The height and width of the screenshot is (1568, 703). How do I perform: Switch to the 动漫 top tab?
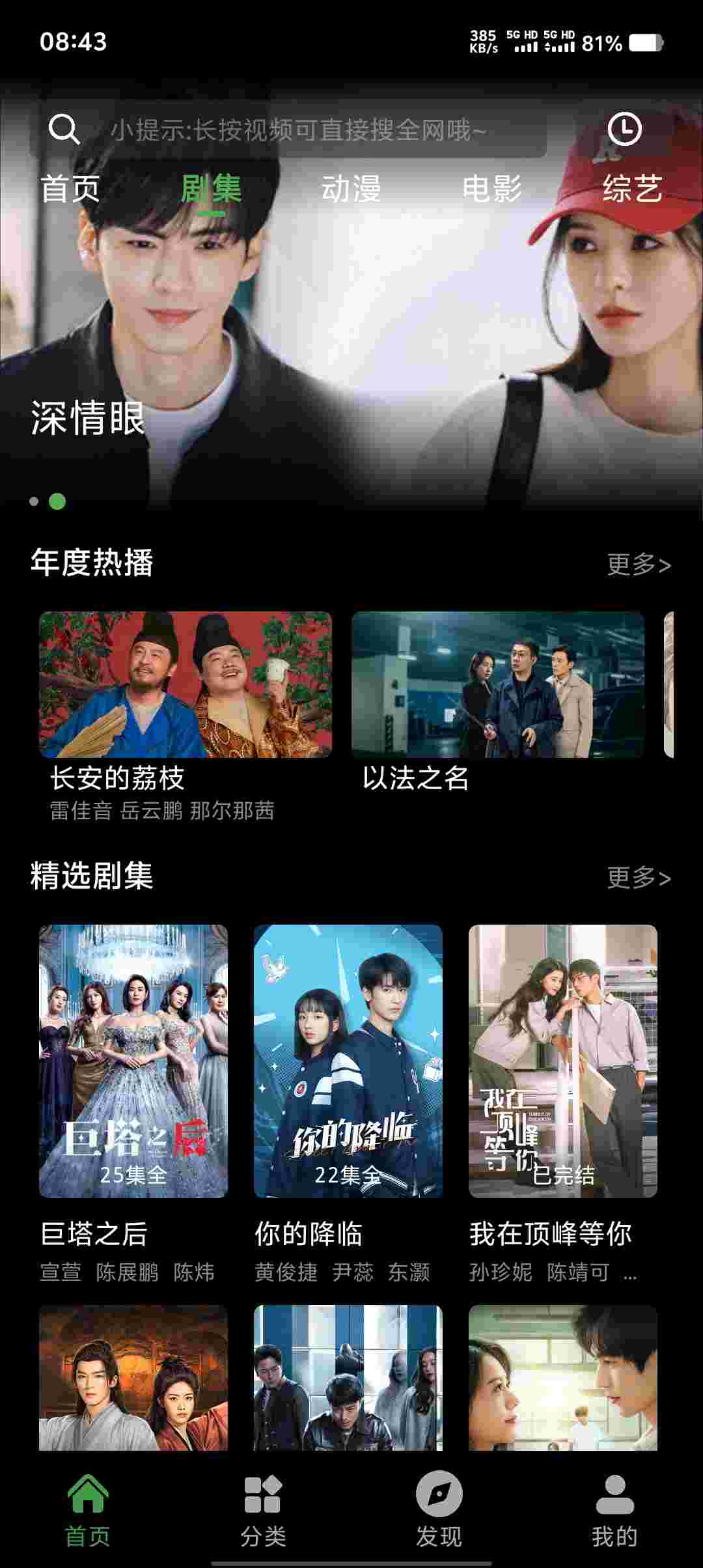click(x=351, y=189)
